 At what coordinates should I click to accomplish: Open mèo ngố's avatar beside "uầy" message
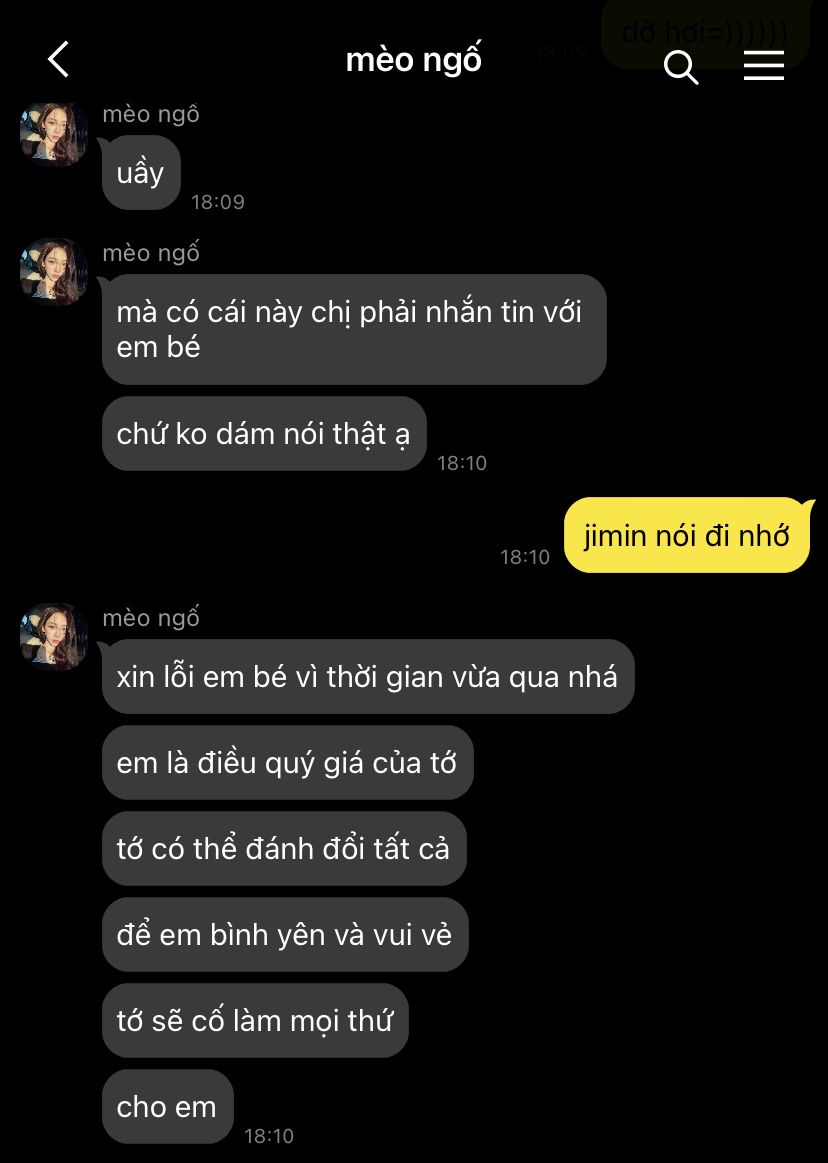pyautogui.click(x=54, y=133)
